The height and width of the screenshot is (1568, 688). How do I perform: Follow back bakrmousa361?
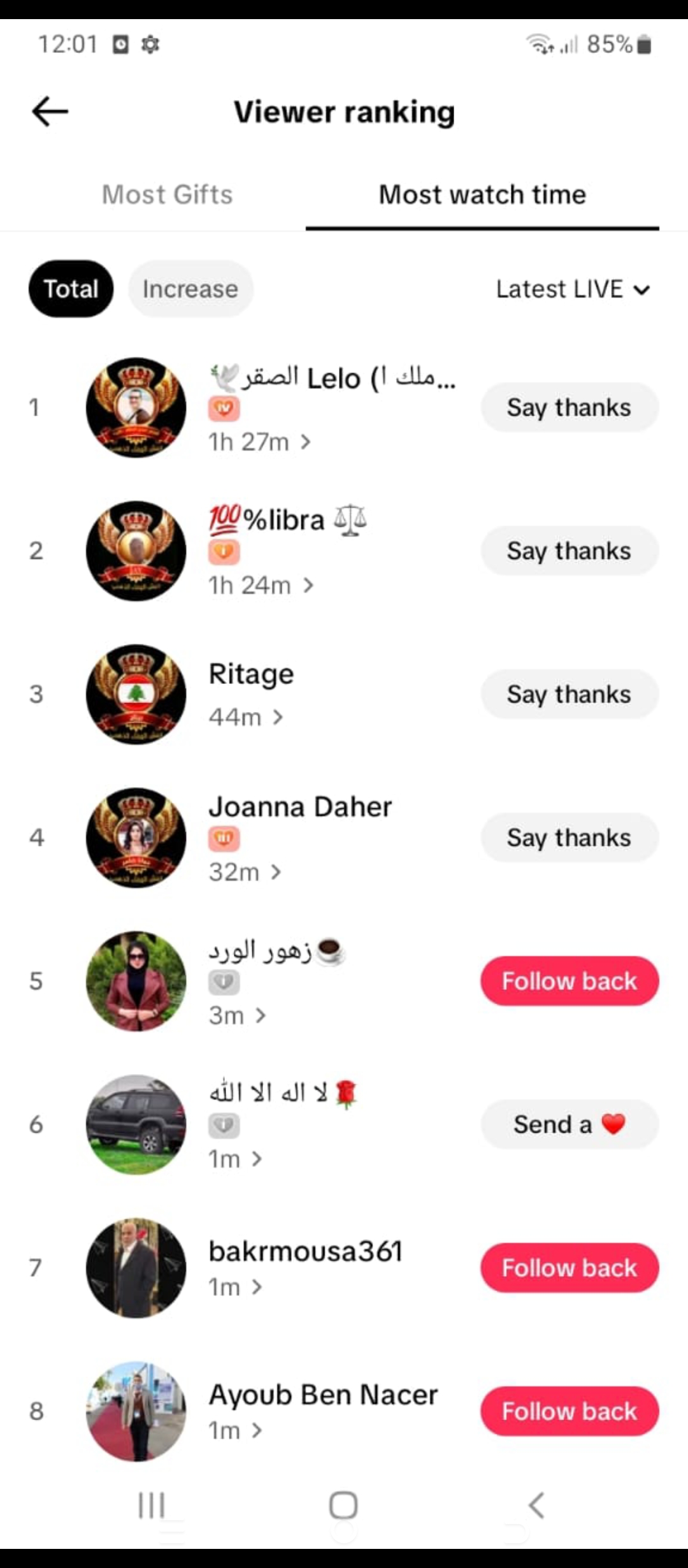569,1268
